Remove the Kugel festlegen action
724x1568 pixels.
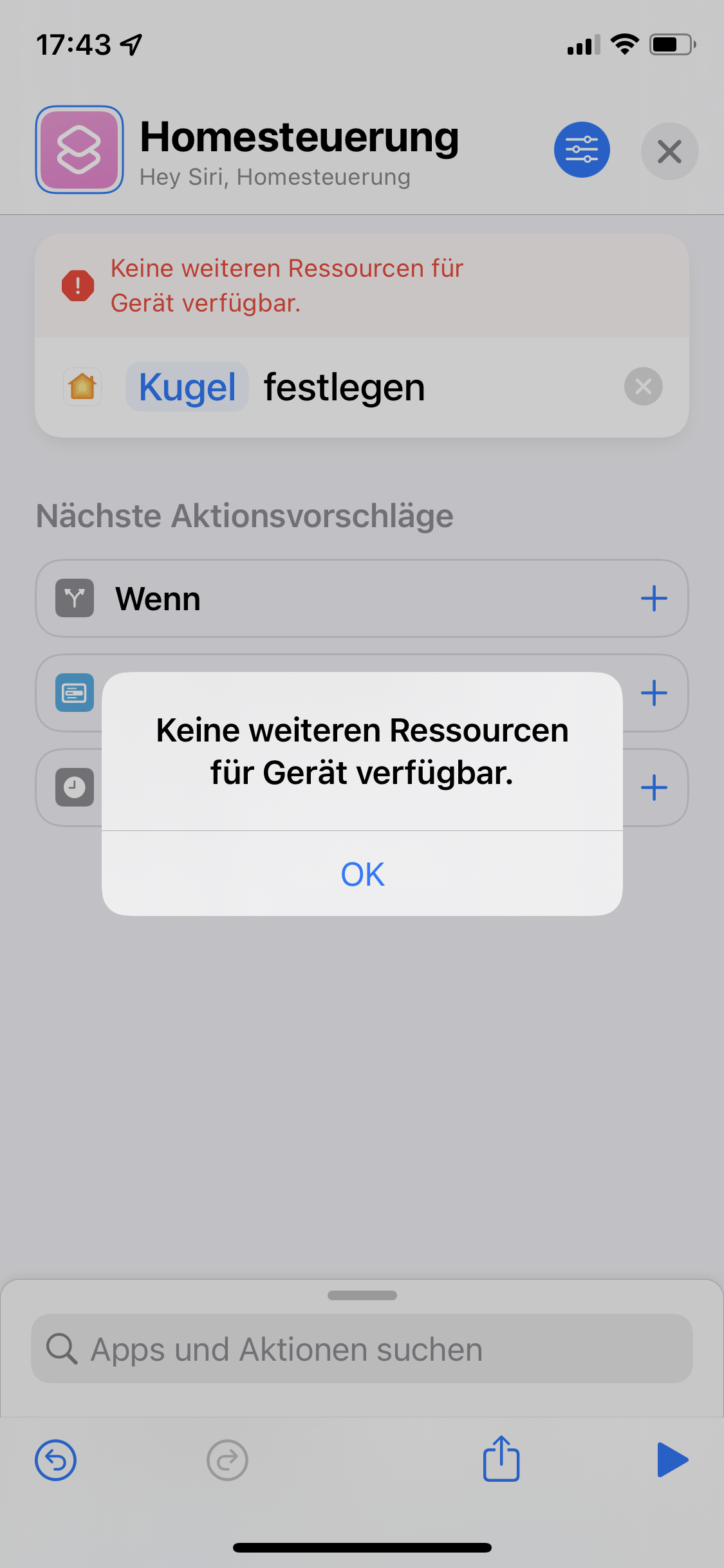[x=643, y=386]
